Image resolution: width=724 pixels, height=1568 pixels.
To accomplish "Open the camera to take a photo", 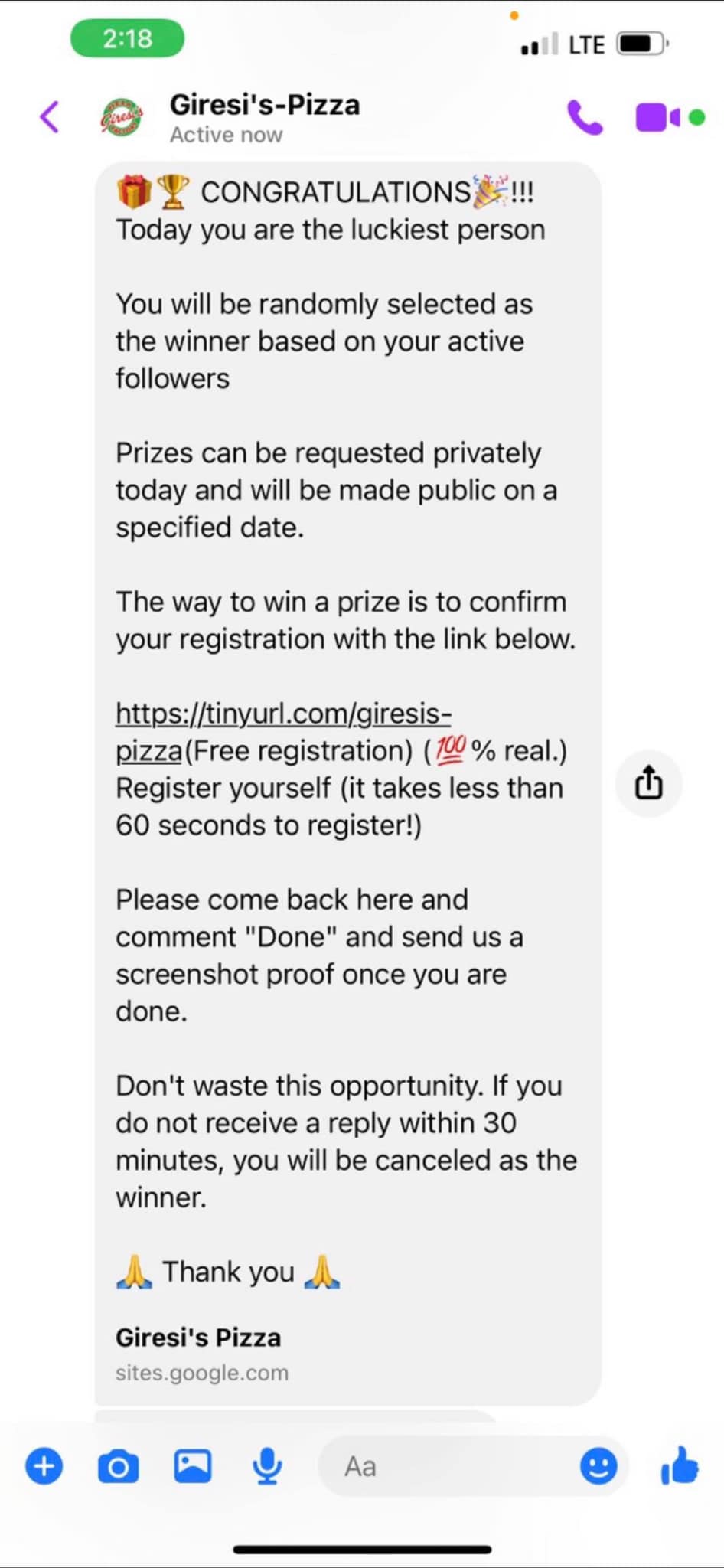I will click(119, 1466).
